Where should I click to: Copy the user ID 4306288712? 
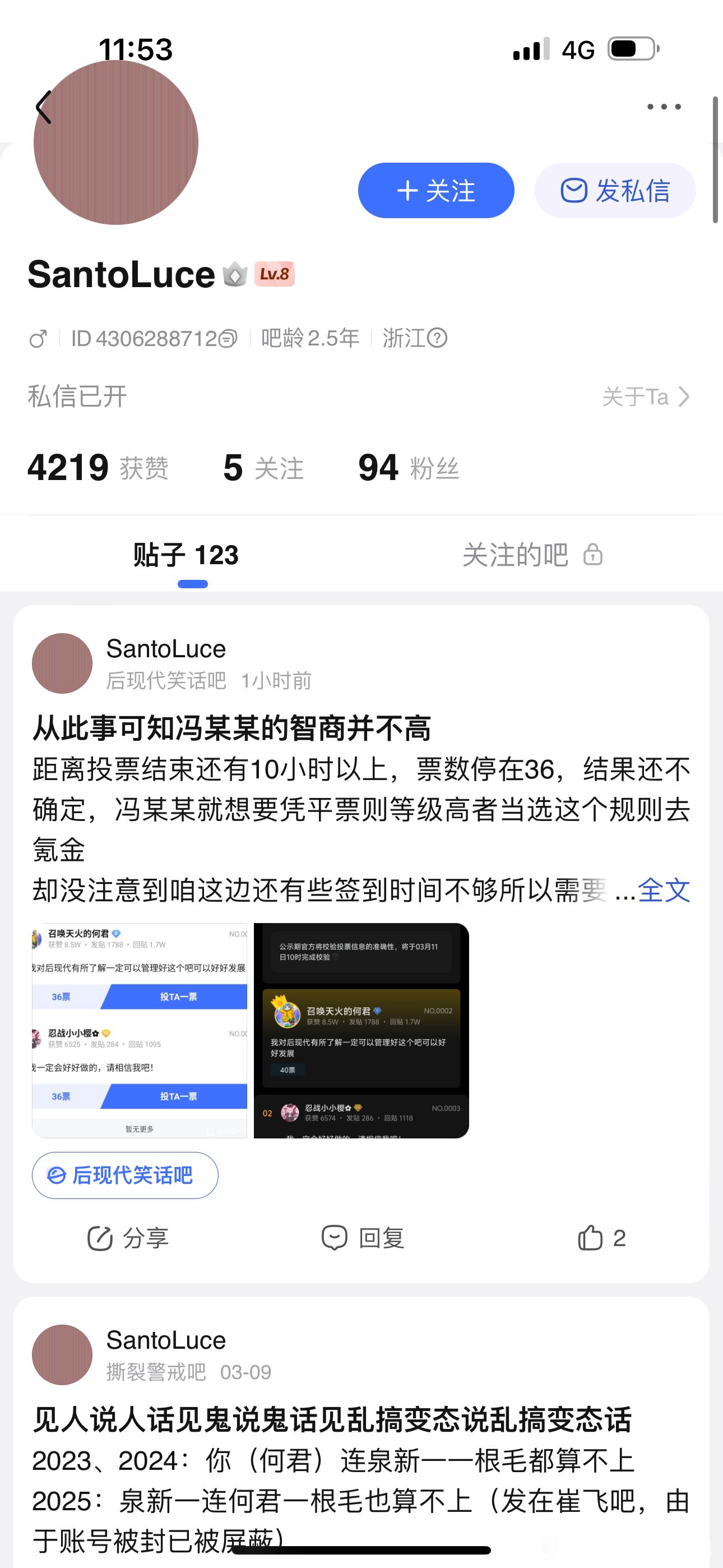point(228,338)
